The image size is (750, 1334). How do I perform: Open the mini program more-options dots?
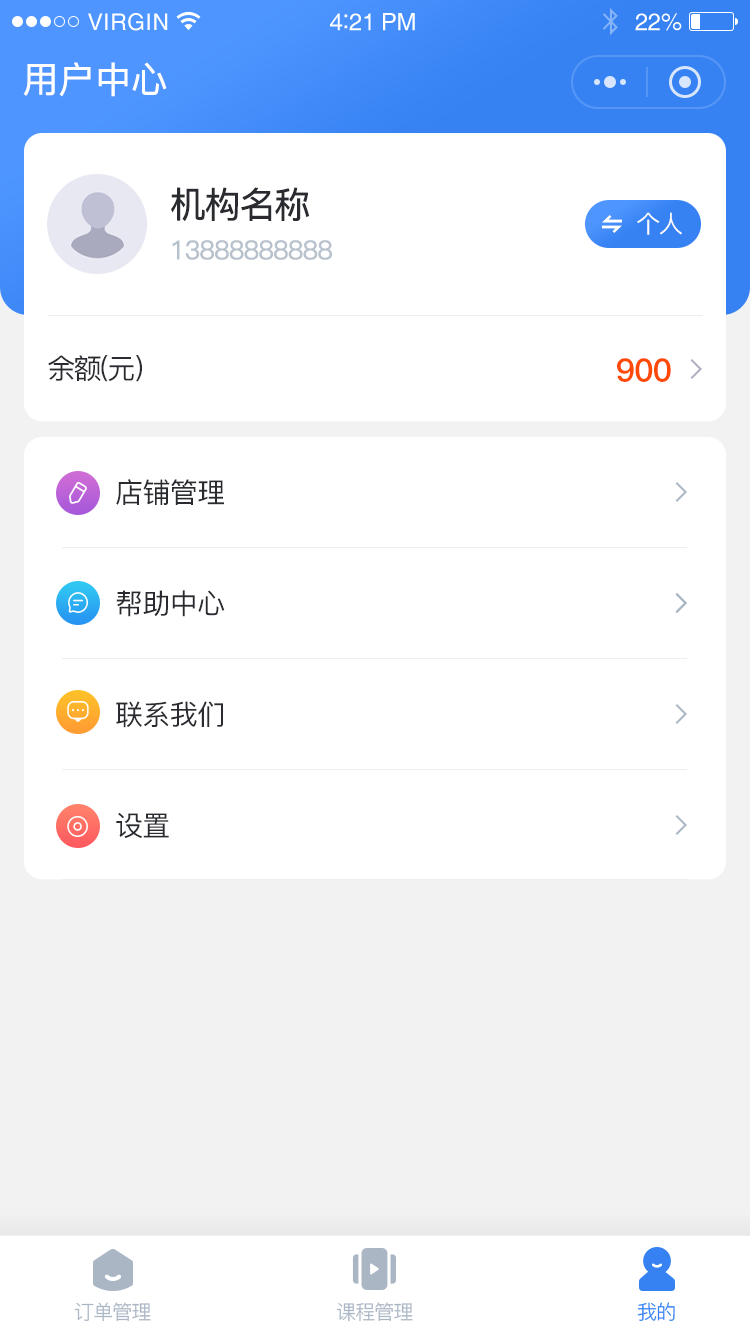click(610, 82)
